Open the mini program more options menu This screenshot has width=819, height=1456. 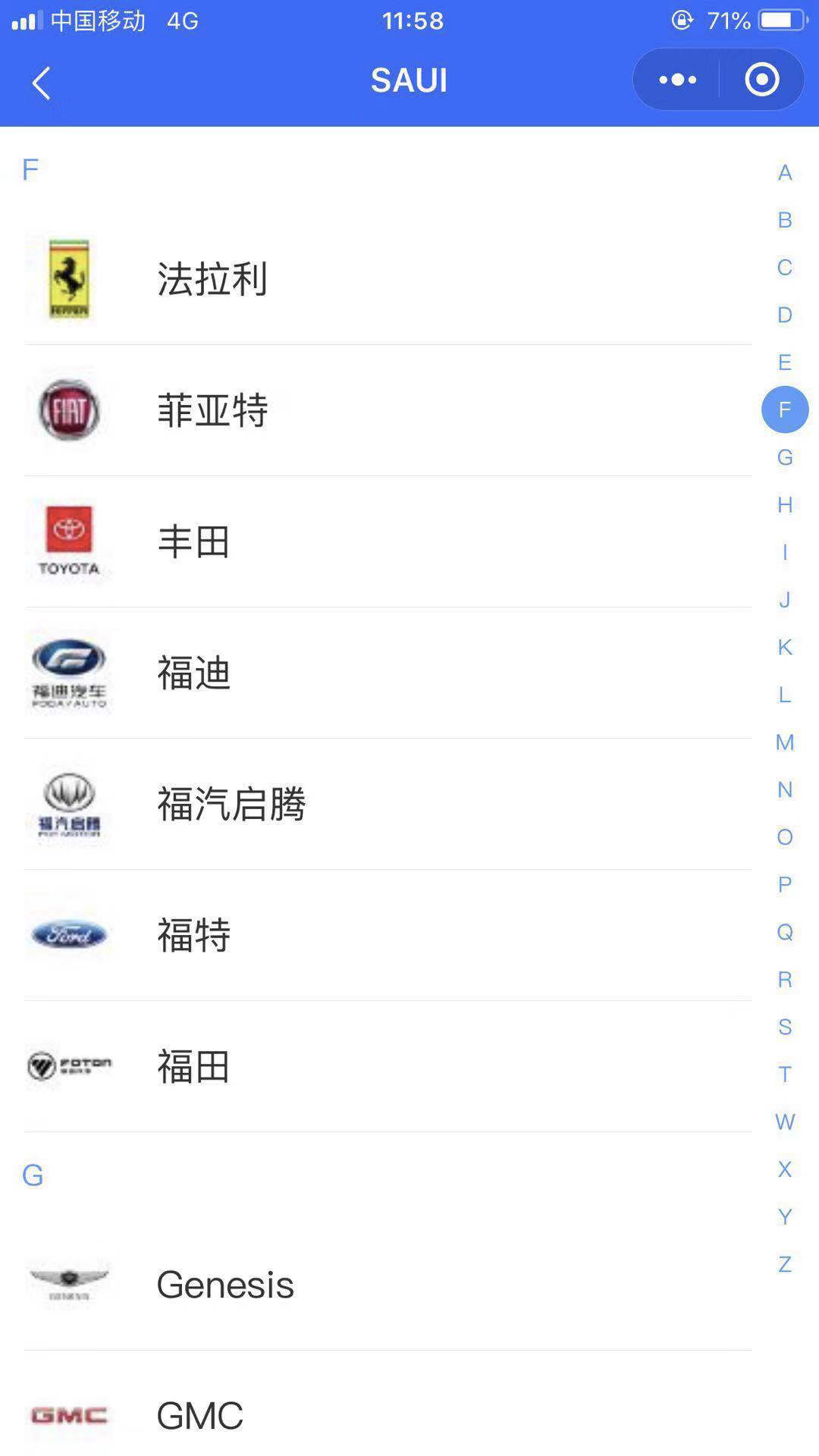(676, 80)
